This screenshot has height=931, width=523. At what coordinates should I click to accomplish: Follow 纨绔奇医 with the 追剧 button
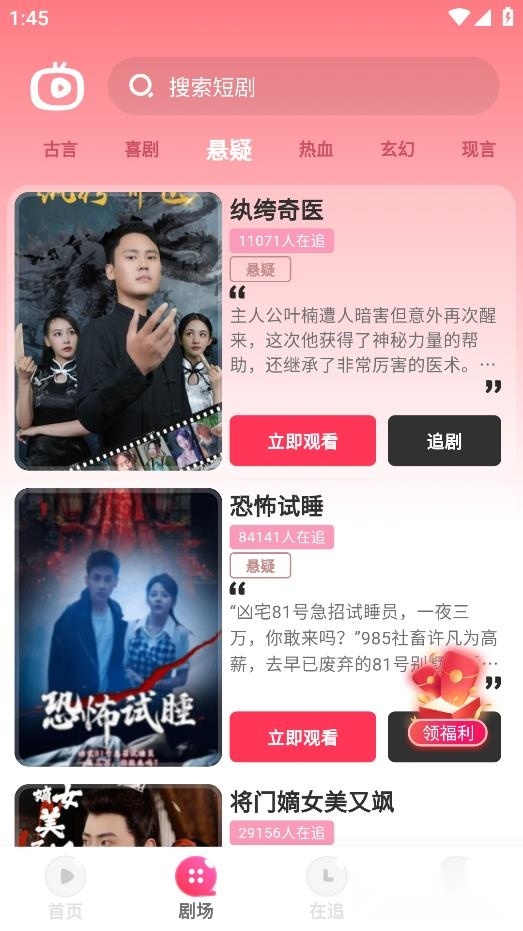click(444, 441)
